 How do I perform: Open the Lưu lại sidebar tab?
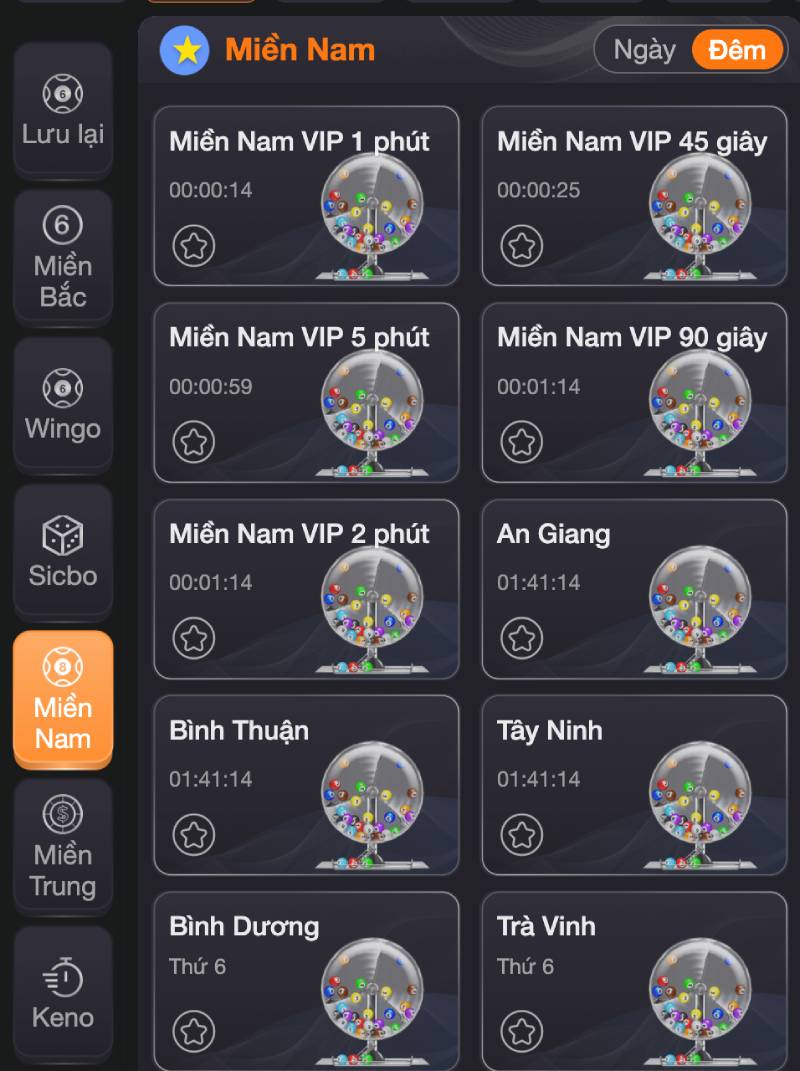pos(63,113)
